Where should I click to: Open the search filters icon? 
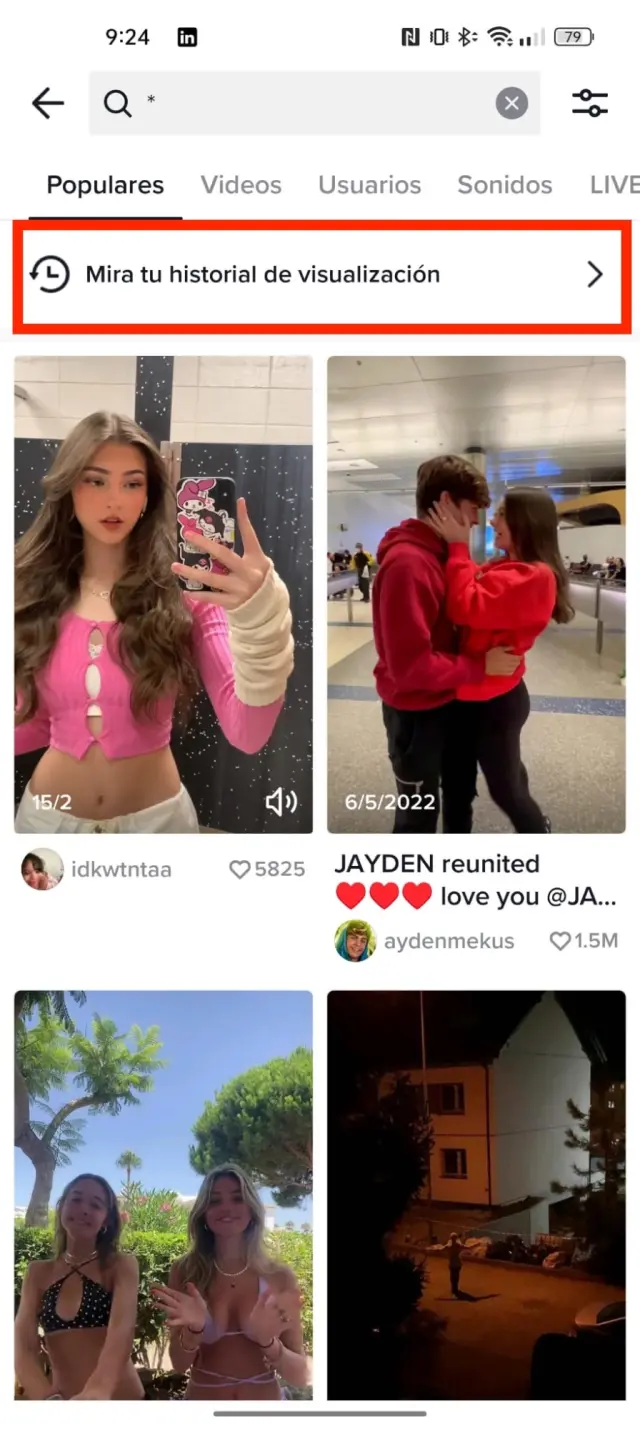(590, 103)
